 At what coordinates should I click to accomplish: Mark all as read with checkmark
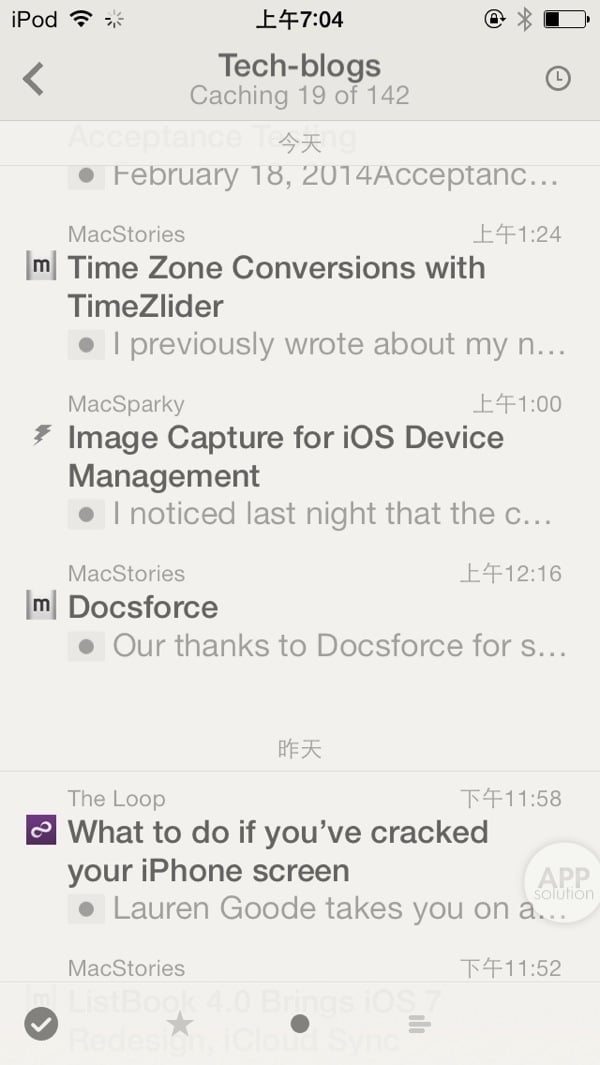(41, 1023)
